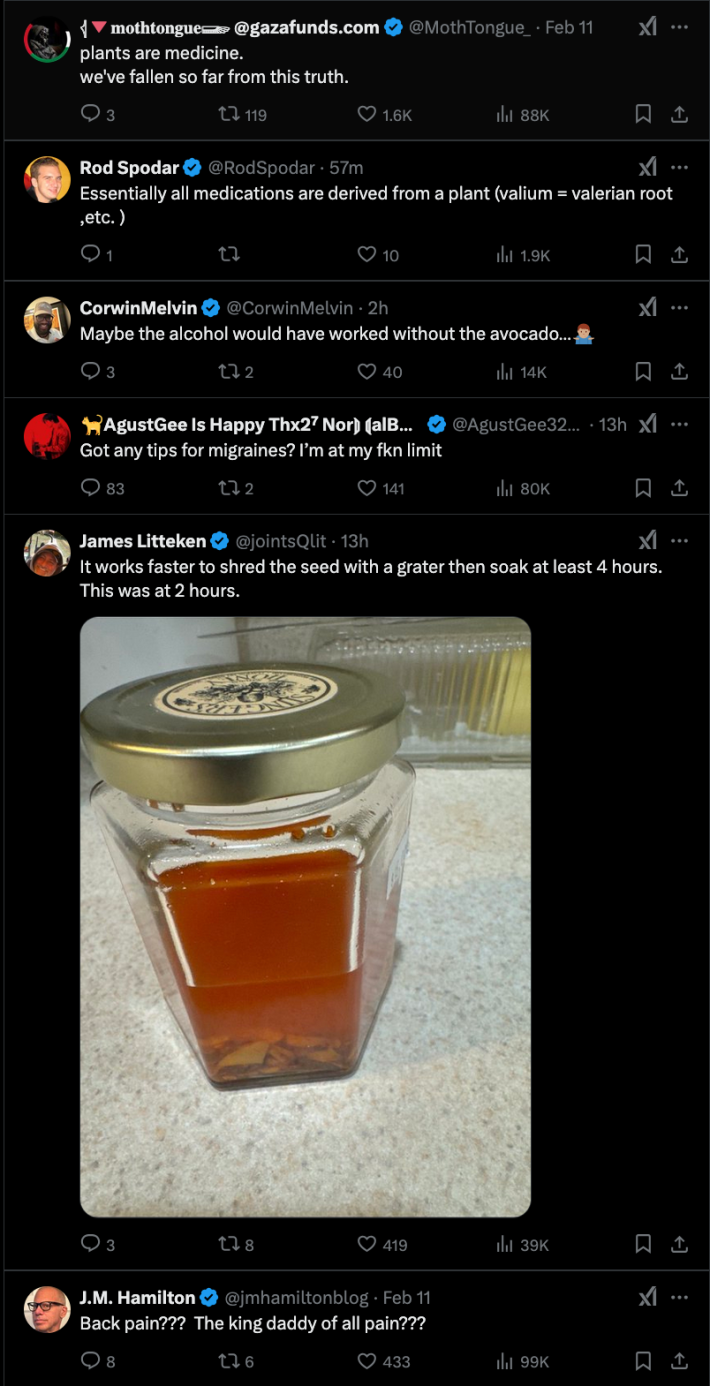Repost mothtongue's plants are medicine post
The image size is (710, 1386).
(227, 115)
